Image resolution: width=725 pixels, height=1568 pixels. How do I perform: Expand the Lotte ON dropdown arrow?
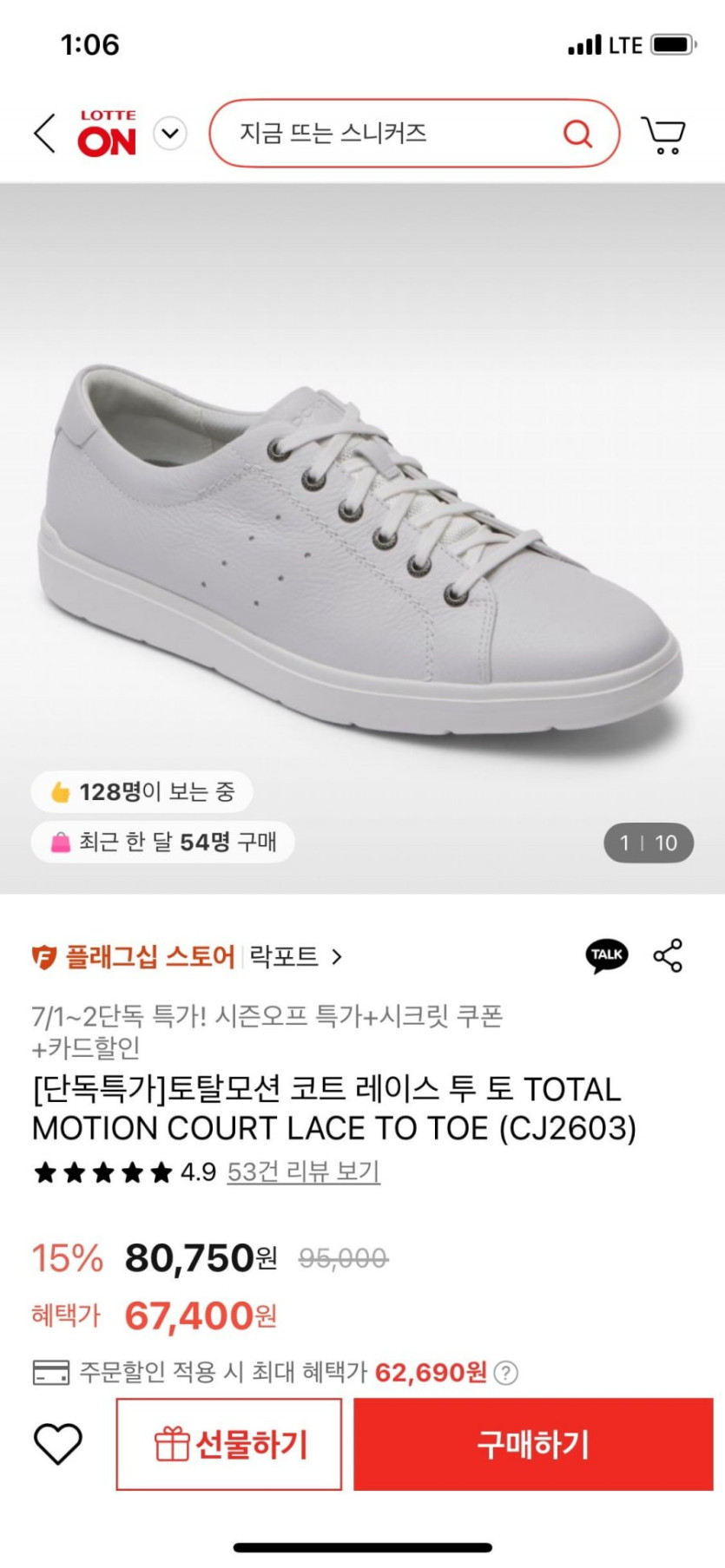[170, 134]
